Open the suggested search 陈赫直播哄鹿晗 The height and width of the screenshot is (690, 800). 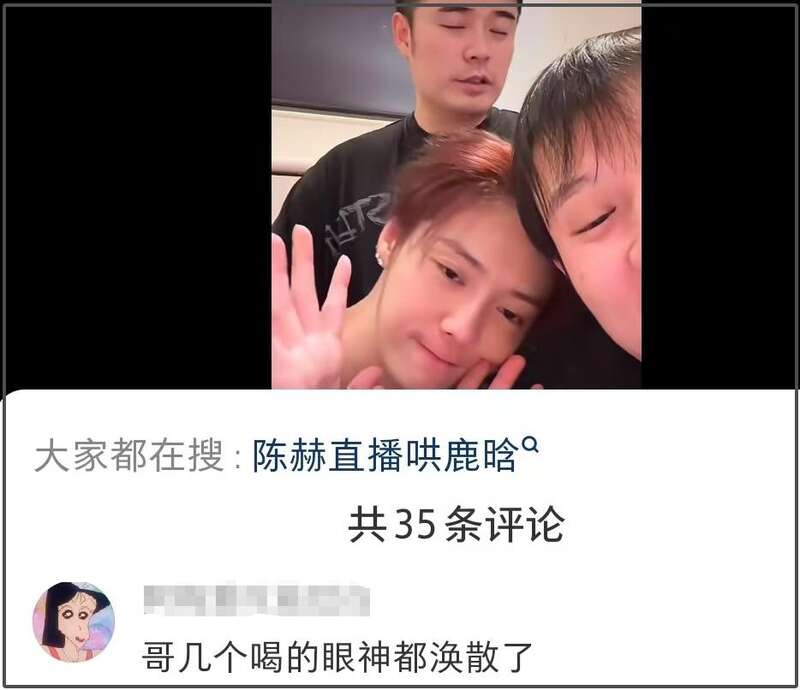(x=386, y=456)
